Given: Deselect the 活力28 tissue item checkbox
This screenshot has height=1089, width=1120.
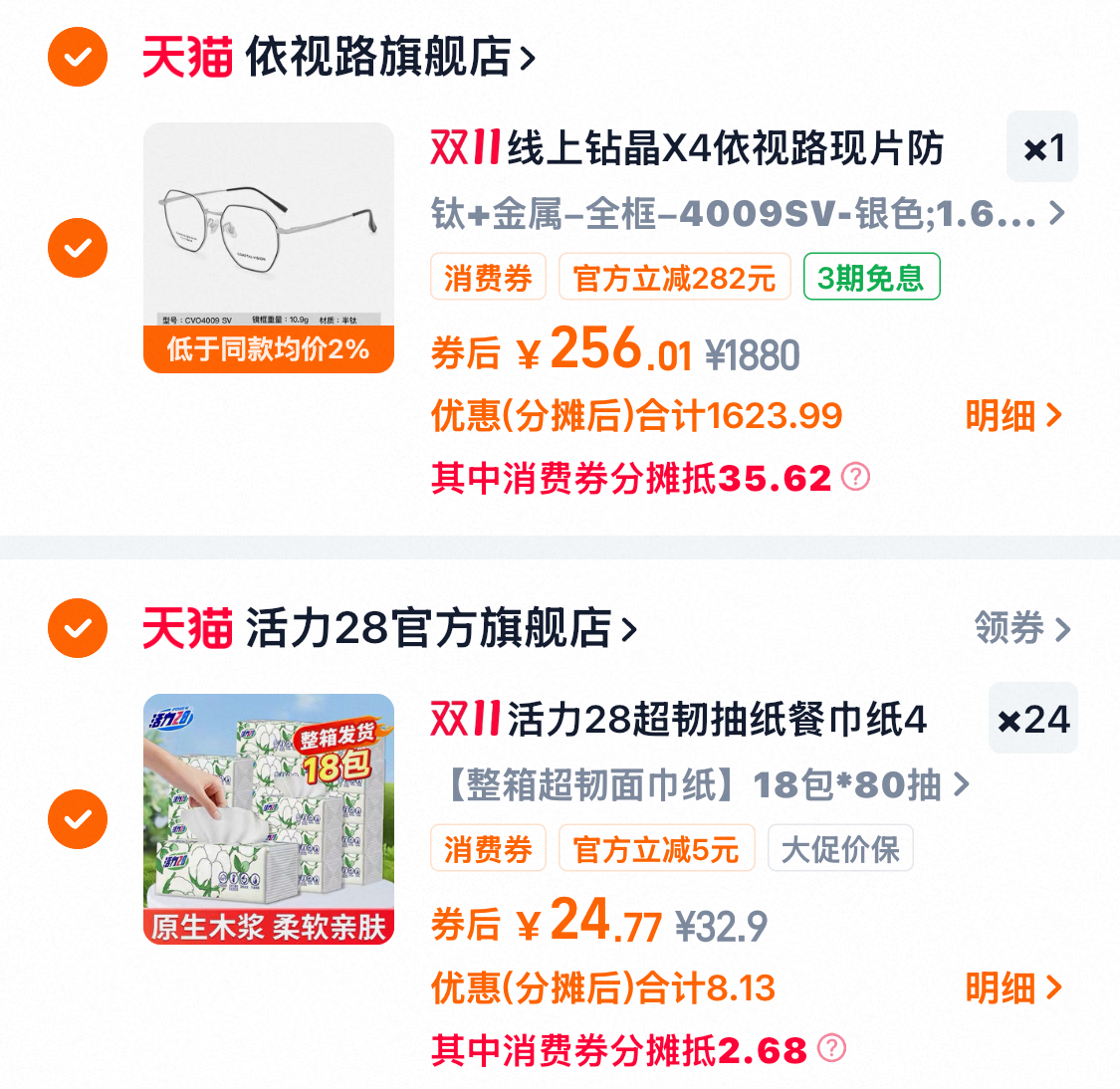Looking at the screenshot, I should pos(78,819).
